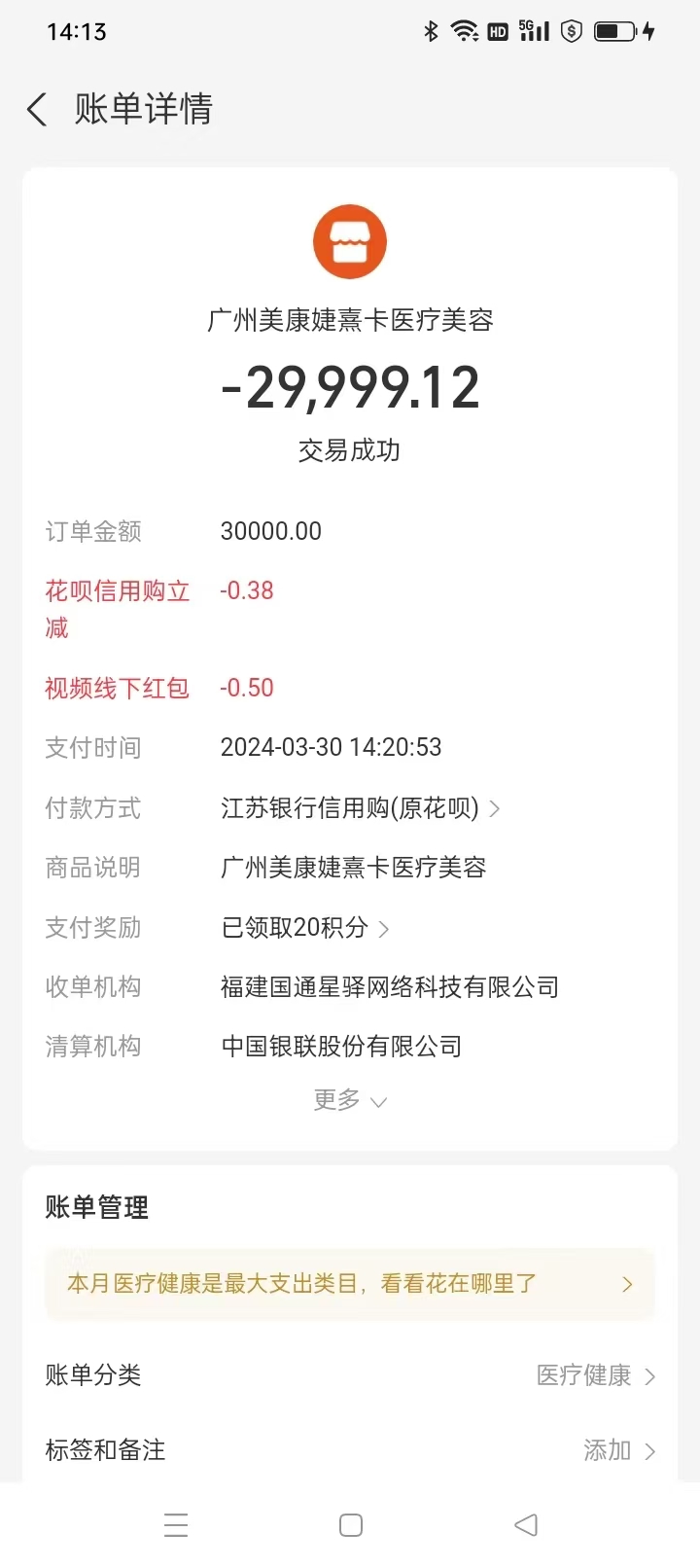Open 付款方式 江苏银行信用购 details
This screenshot has width=700, height=1568.
click(x=358, y=808)
